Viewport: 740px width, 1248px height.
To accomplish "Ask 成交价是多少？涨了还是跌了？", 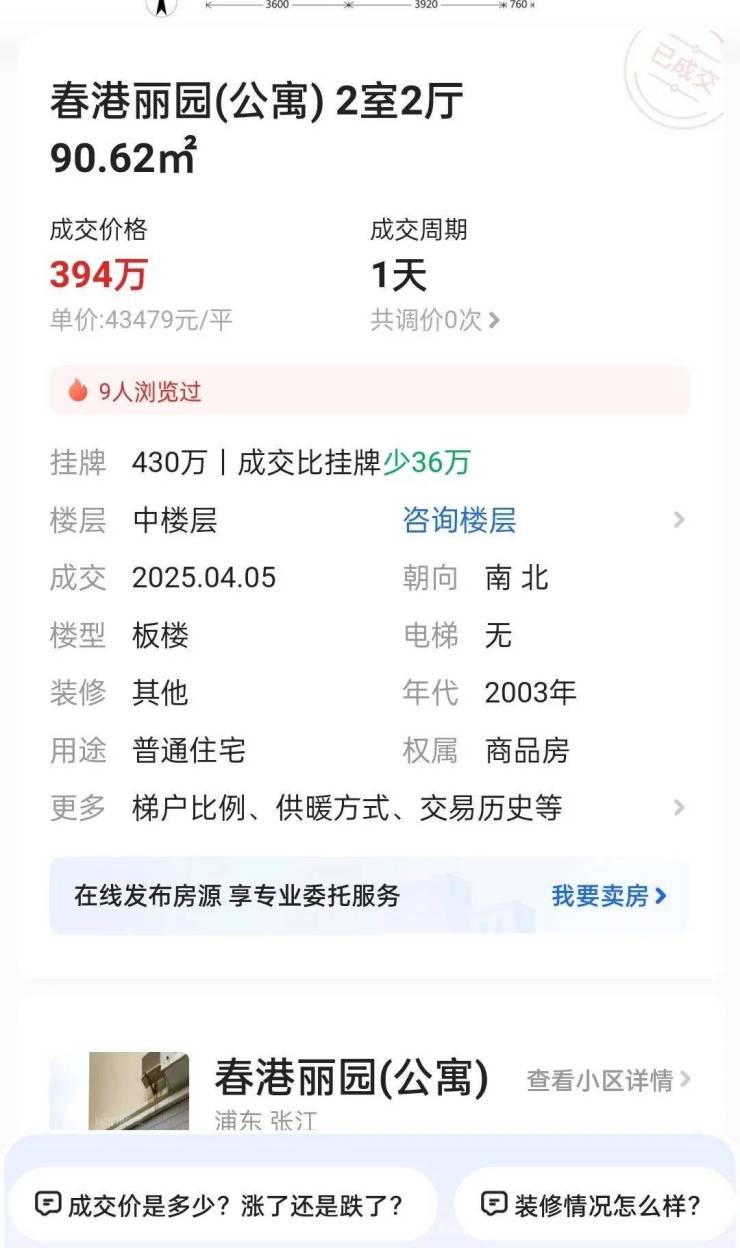I will click(x=222, y=1205).
